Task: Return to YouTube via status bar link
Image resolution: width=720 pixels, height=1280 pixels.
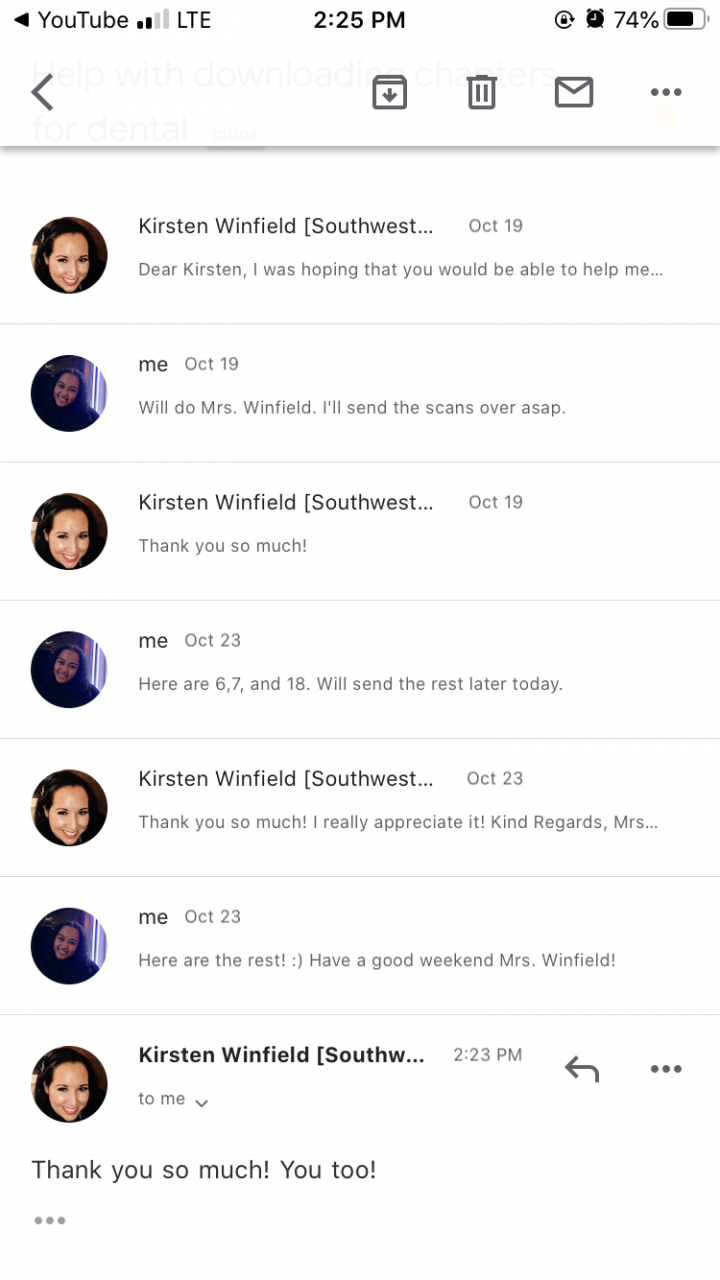Action: coord(70,20)
